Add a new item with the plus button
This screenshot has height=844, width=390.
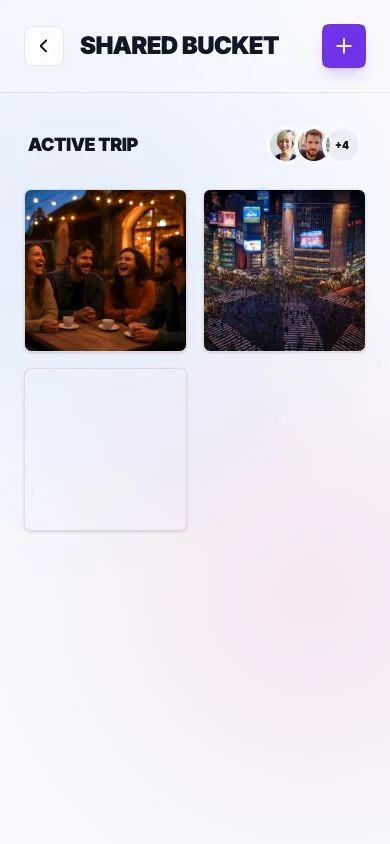(344, 46)
